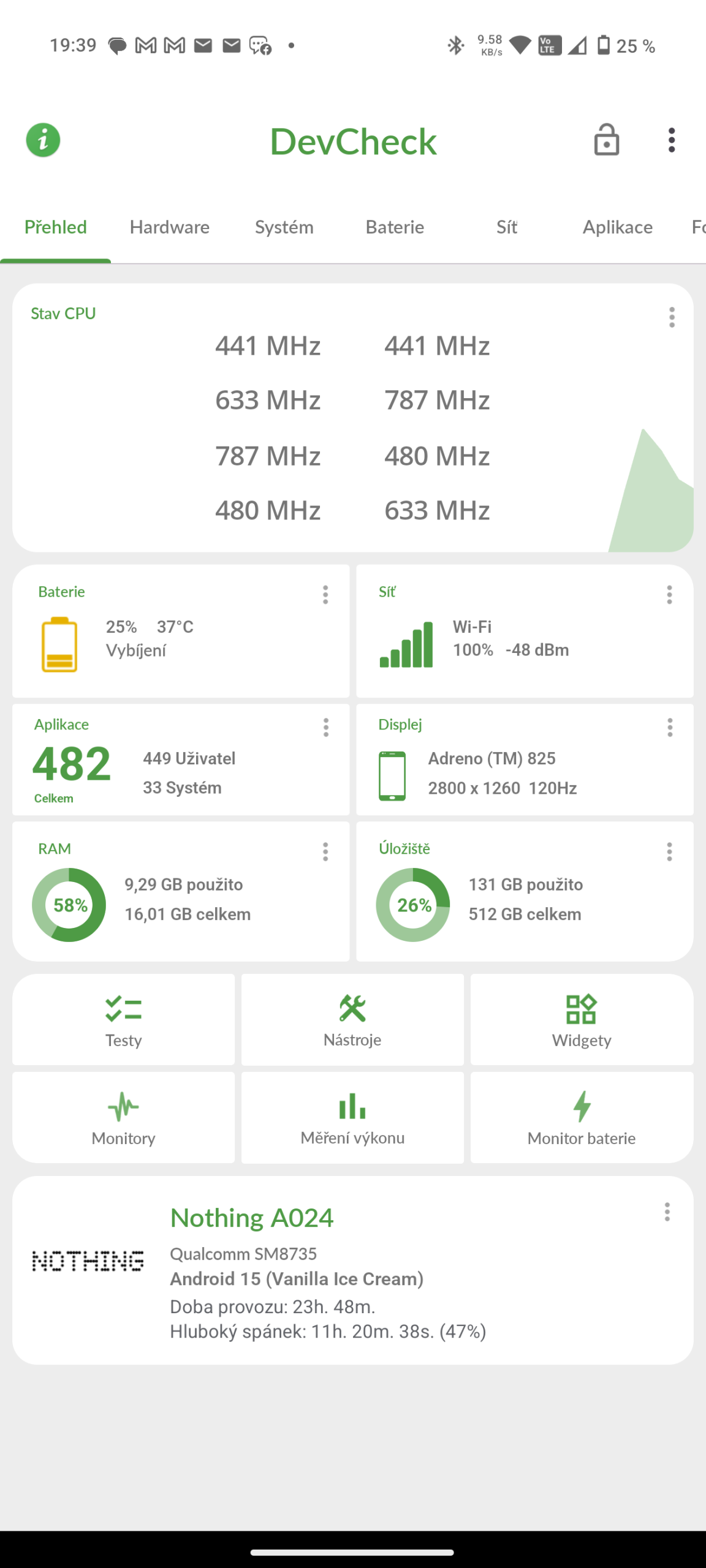Image resolution: width=706 pixels, height=1568 pixels.
Task: Open the RAM usage card
Action: click(181, 892)
